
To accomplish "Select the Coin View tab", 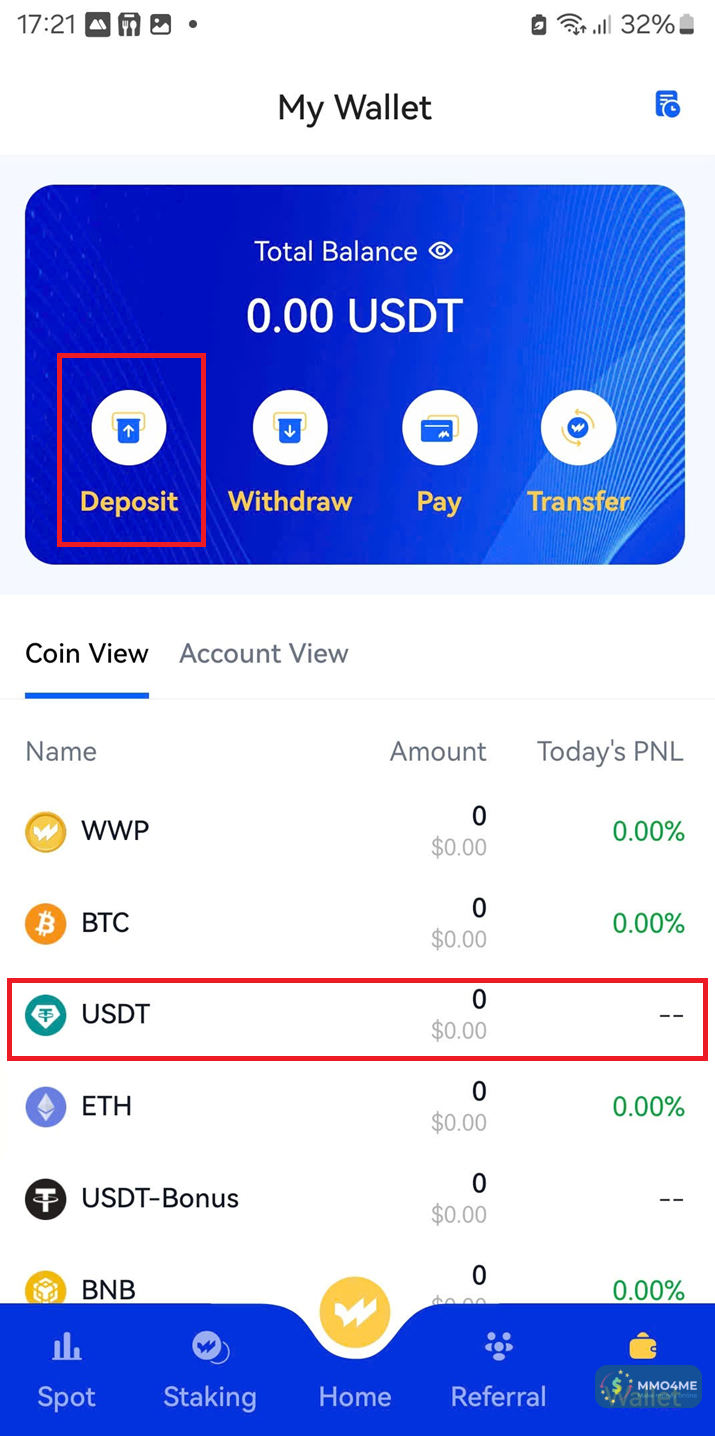I will click(x=87, y=653).
